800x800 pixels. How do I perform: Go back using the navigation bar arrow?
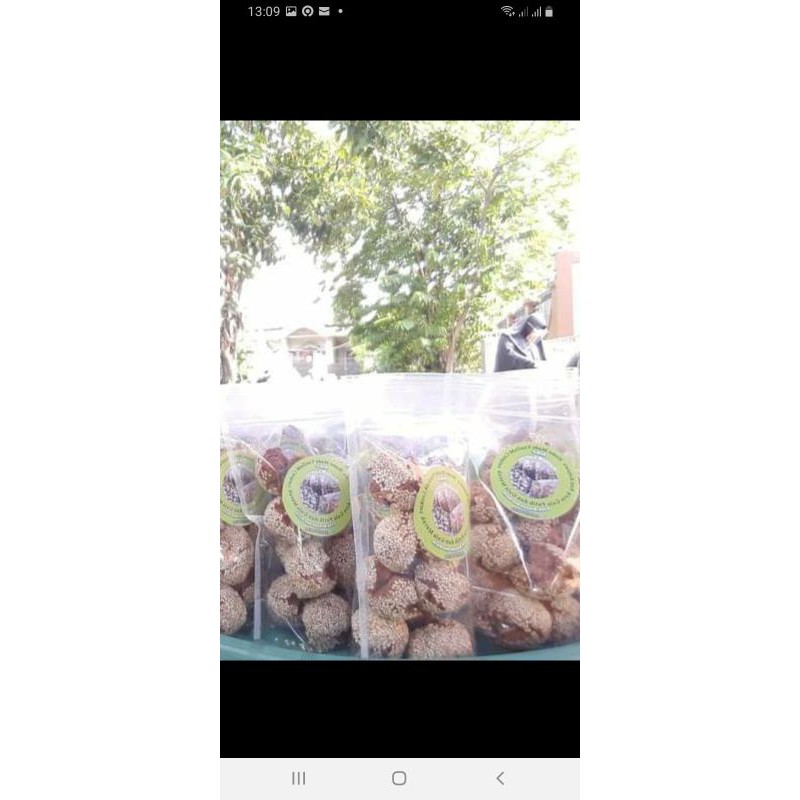[x=500, y=778]
